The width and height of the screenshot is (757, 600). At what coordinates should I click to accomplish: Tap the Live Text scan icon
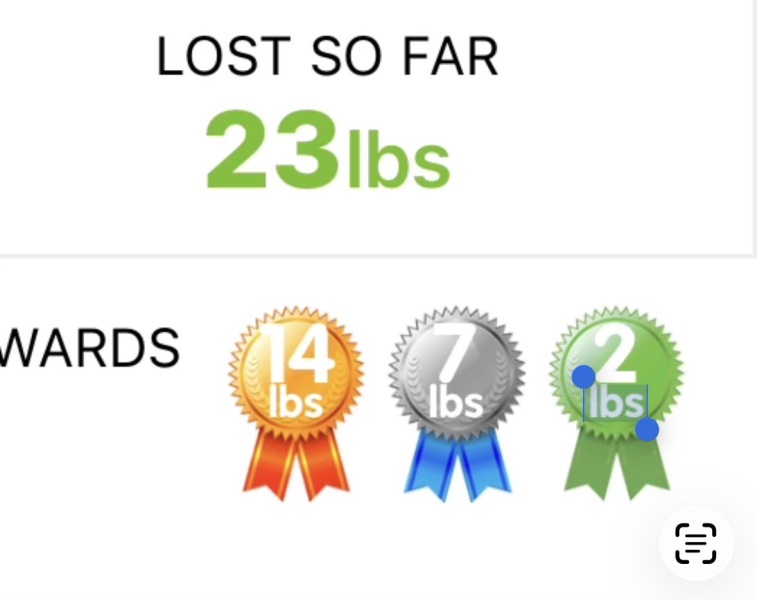coord(696,543)
